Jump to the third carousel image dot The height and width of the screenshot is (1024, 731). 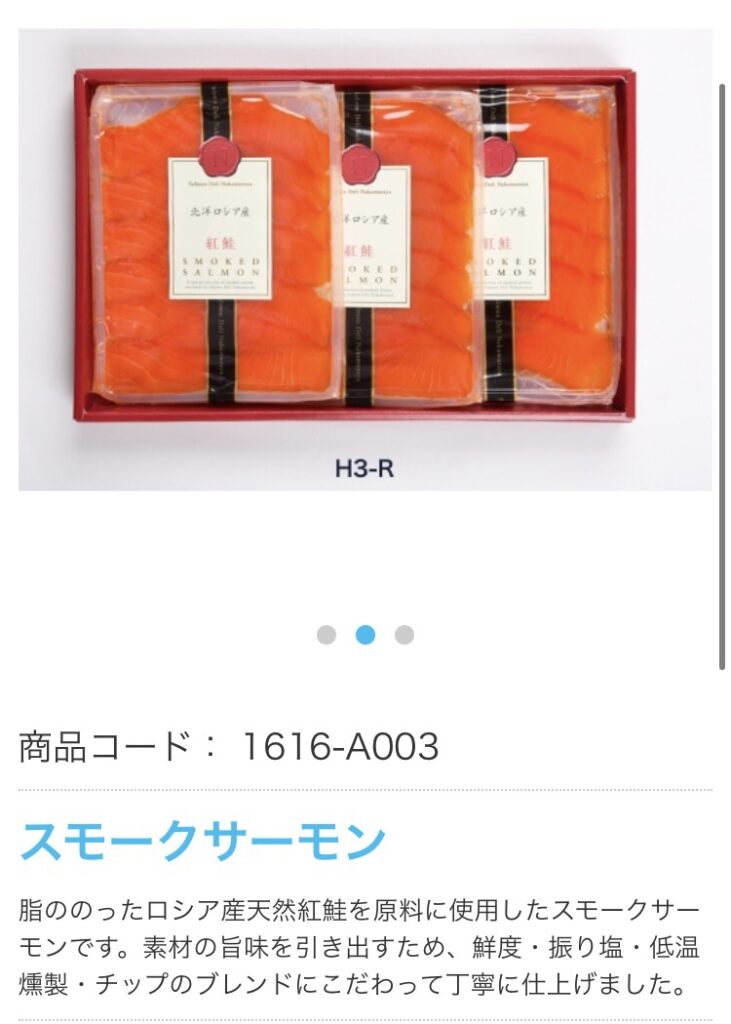pyautogui.click(x=404, y=635)
